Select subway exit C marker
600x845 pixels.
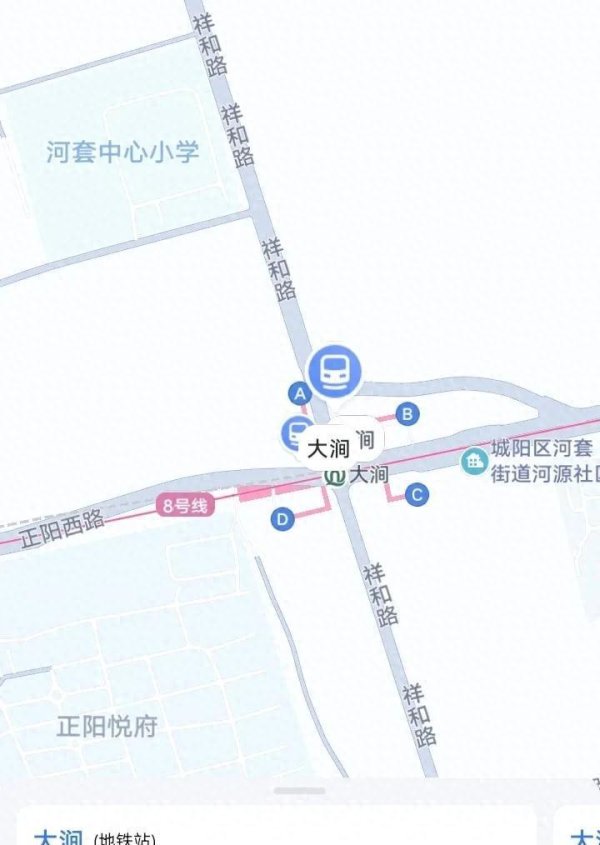point(417,494)
